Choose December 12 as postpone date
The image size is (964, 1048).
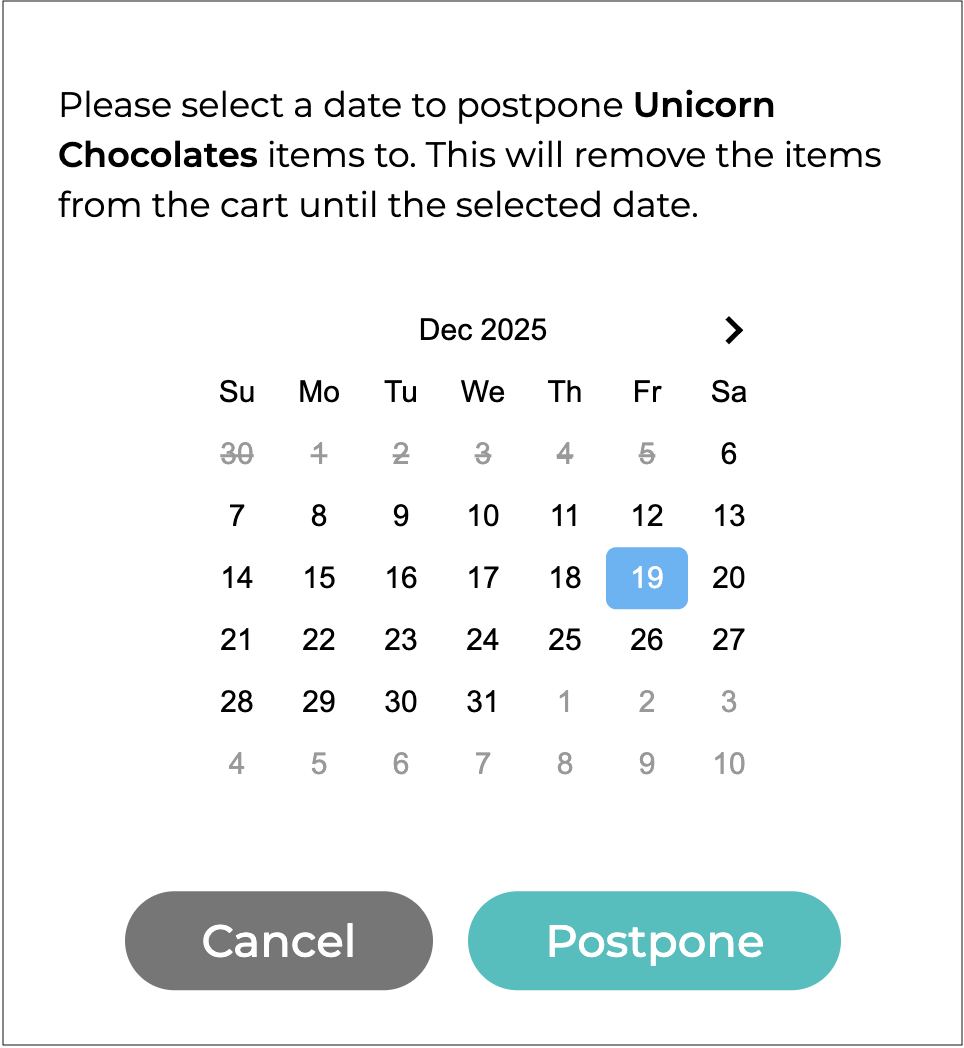[x=647, y=516]
